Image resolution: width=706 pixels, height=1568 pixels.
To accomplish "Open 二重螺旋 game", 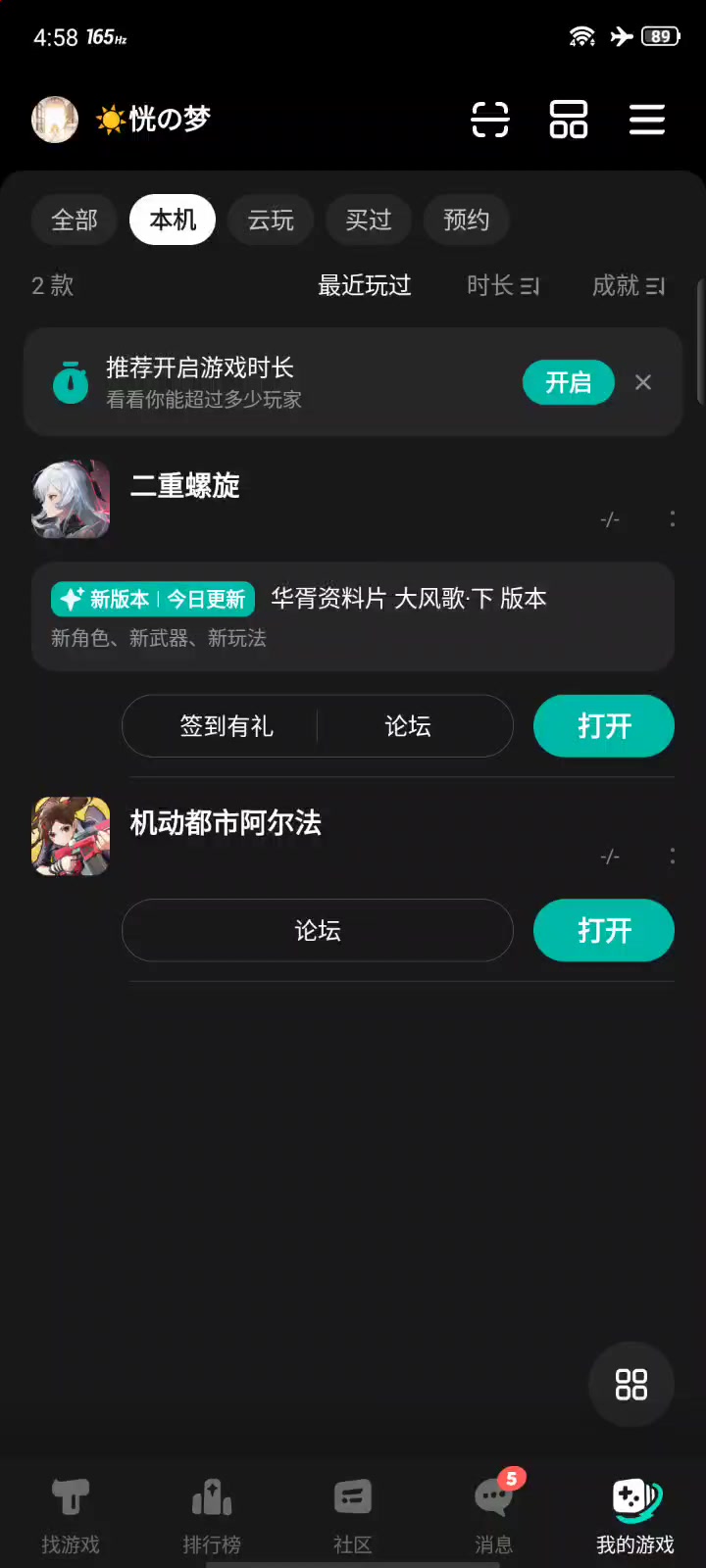I will 604,726.
